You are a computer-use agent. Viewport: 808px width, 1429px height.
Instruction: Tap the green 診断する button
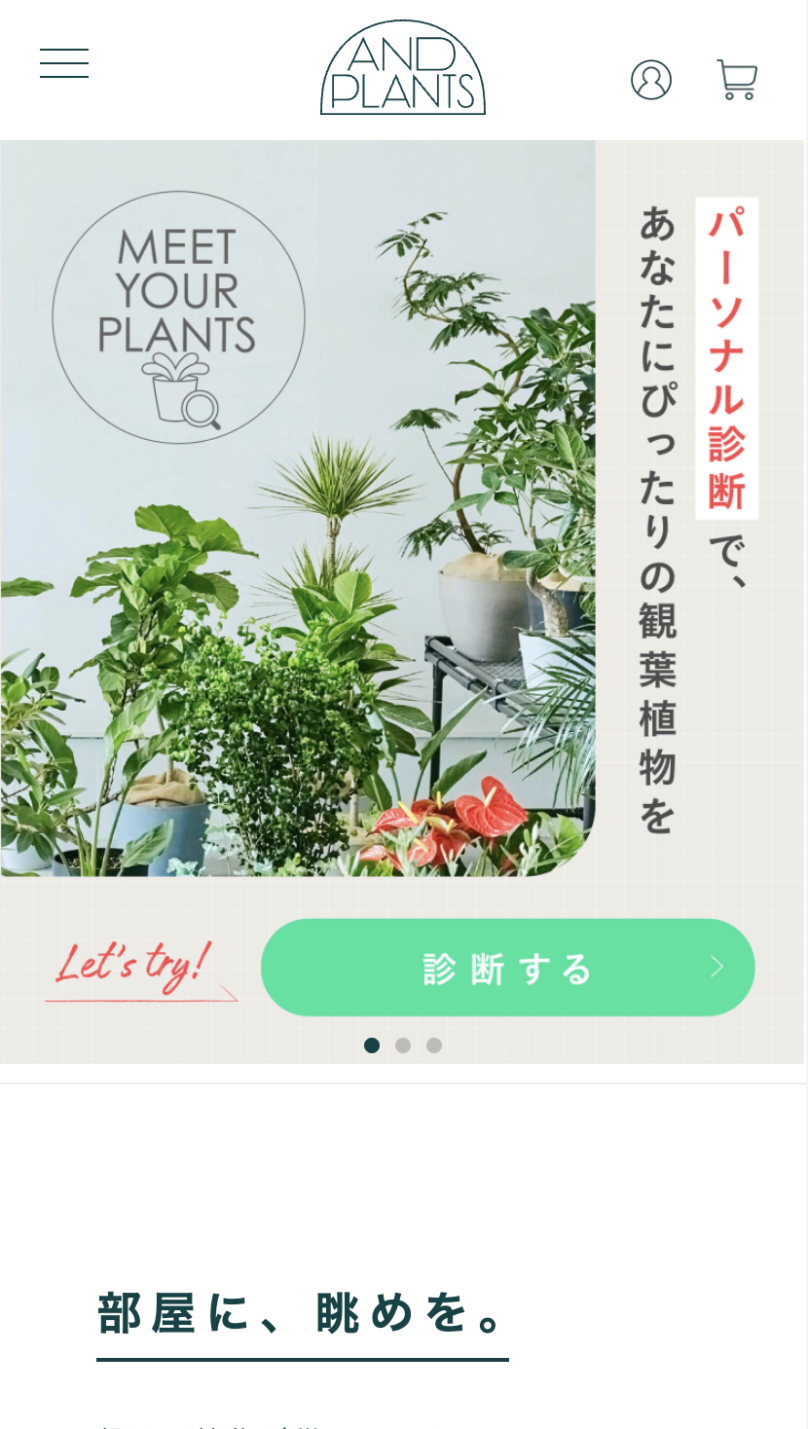(507, 967)
